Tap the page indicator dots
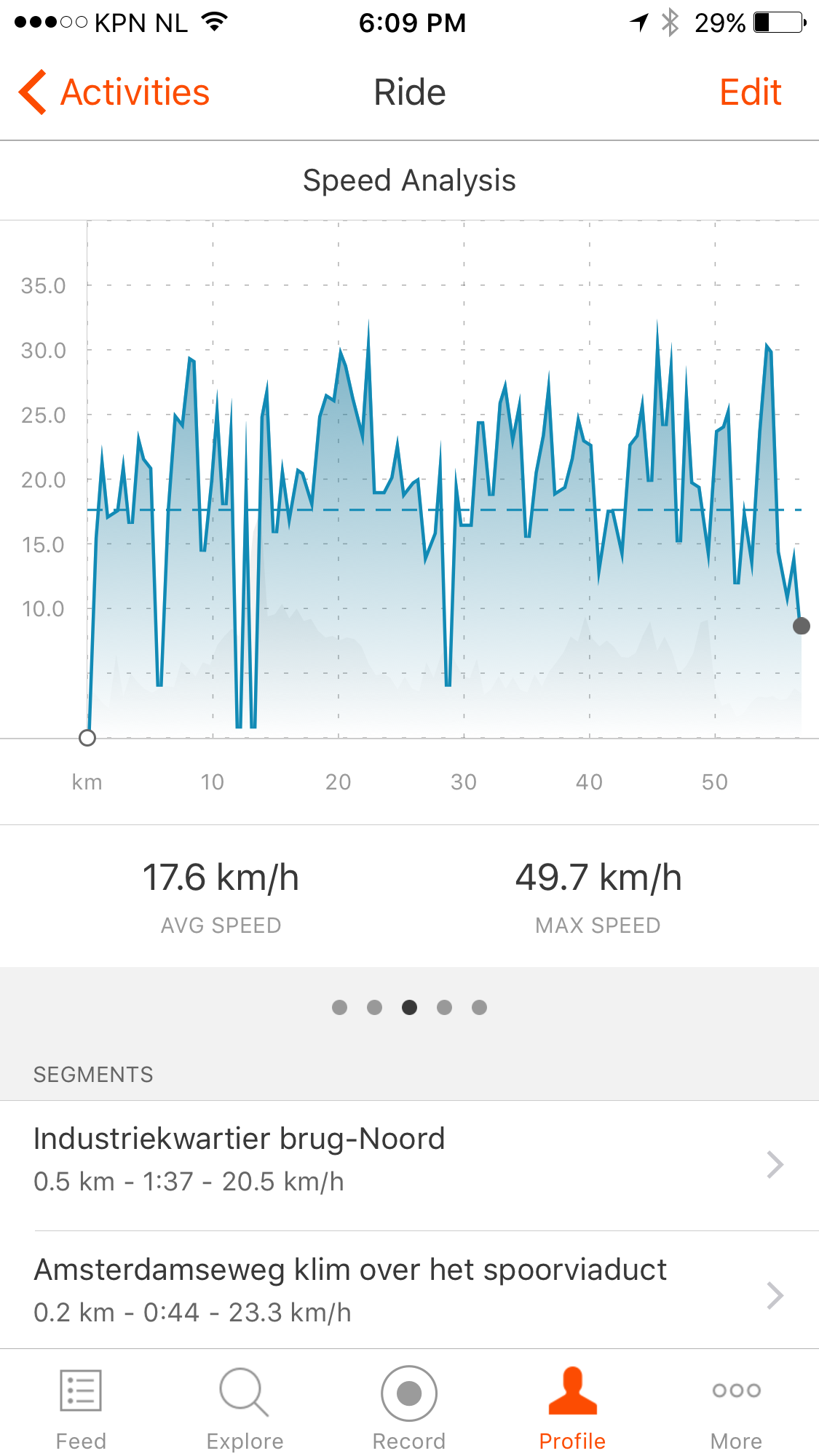The width and height of the screenshot is (819, 1456). point(409,1007)
